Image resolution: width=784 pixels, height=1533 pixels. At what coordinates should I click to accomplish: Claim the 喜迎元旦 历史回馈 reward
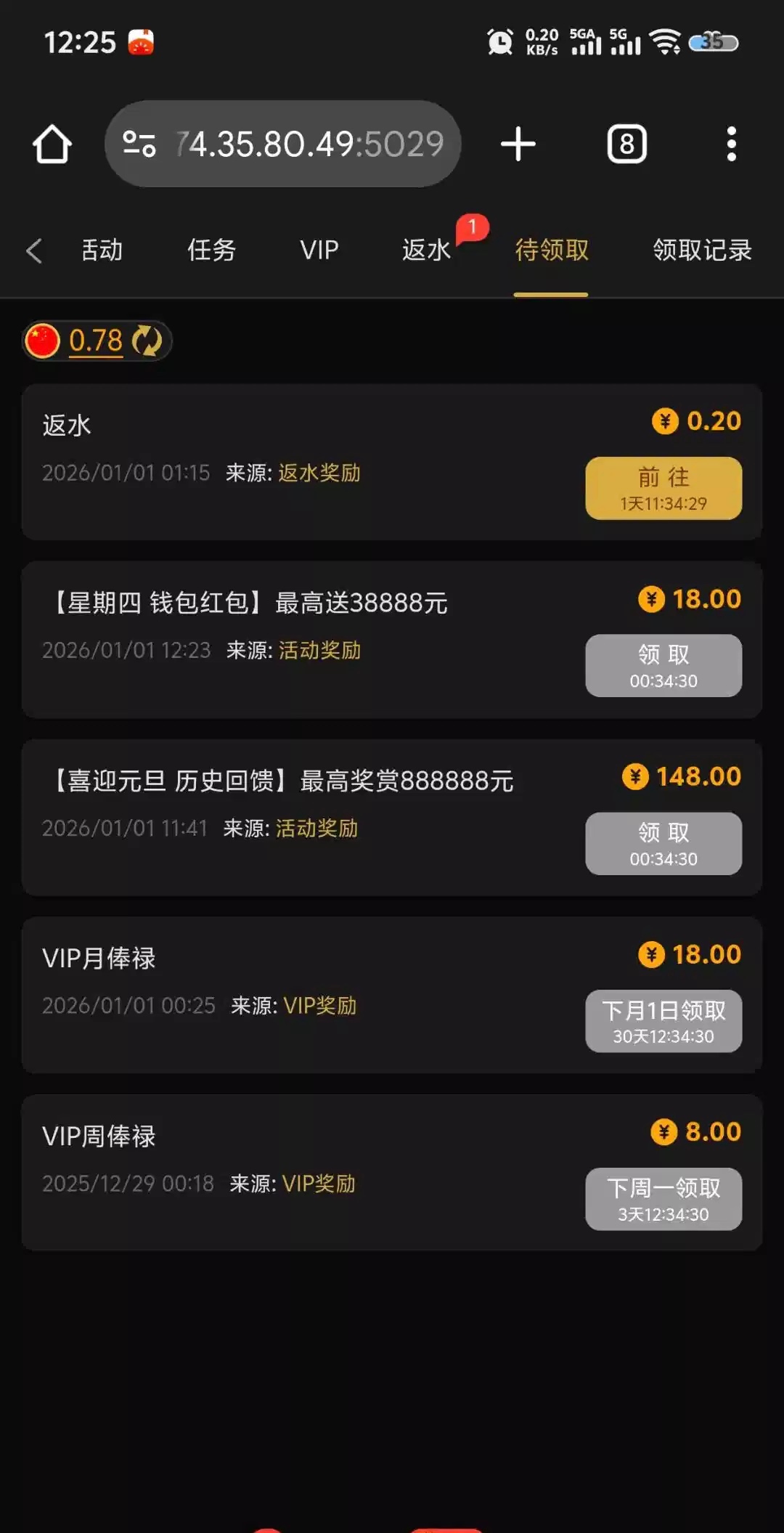(x=663, y=844)
